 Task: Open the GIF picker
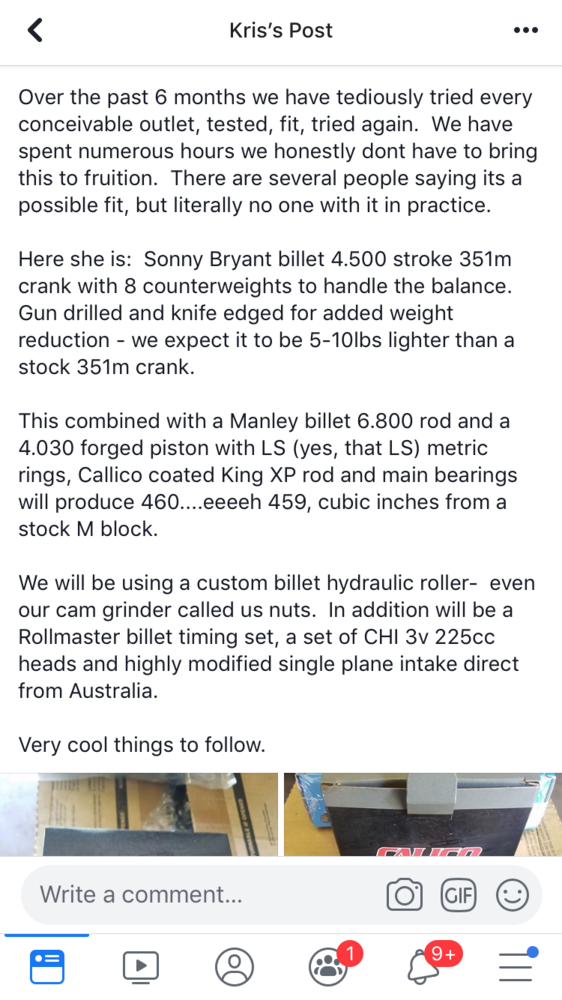tap(458, 895)
